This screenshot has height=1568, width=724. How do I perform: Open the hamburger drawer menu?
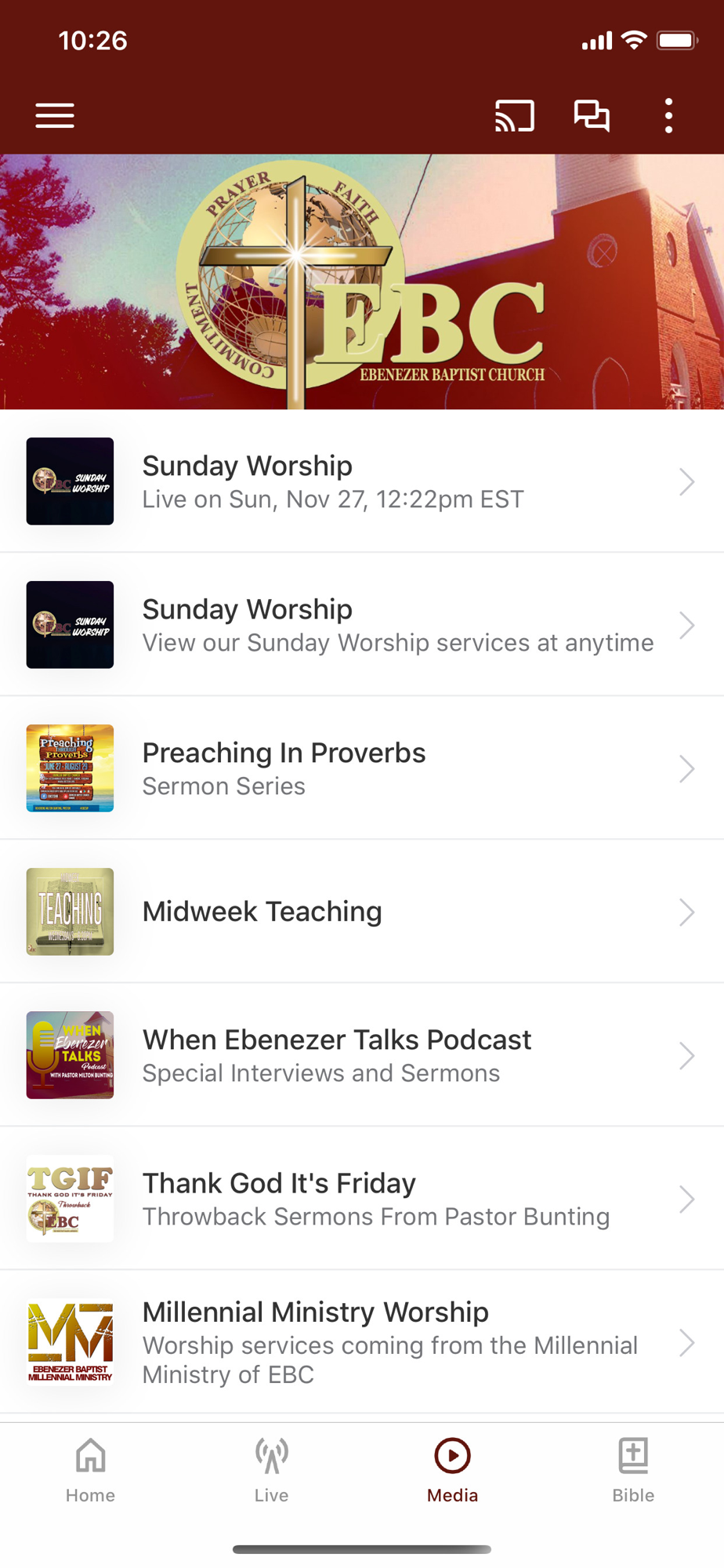point(55,116)
